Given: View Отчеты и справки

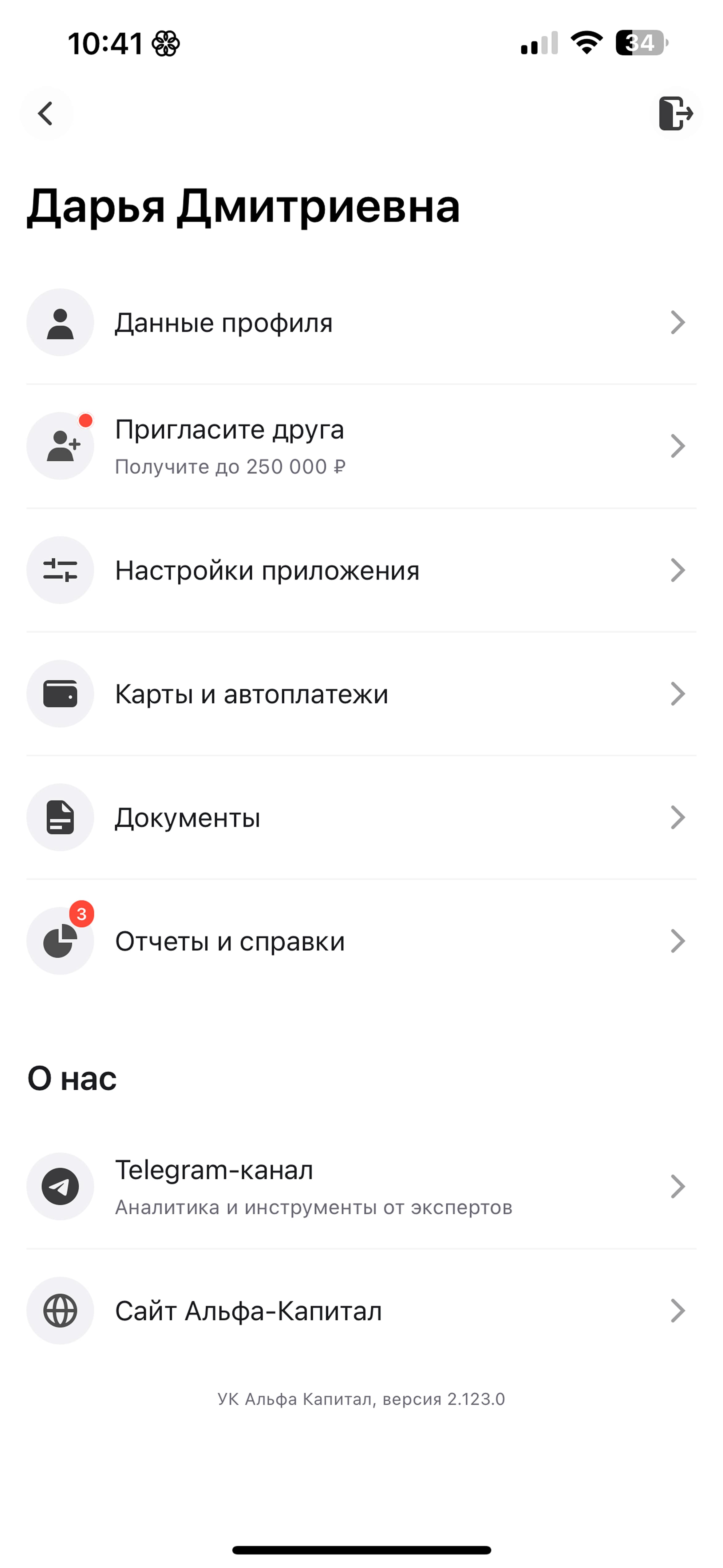Looking at the screenshot, I should 361,941.
